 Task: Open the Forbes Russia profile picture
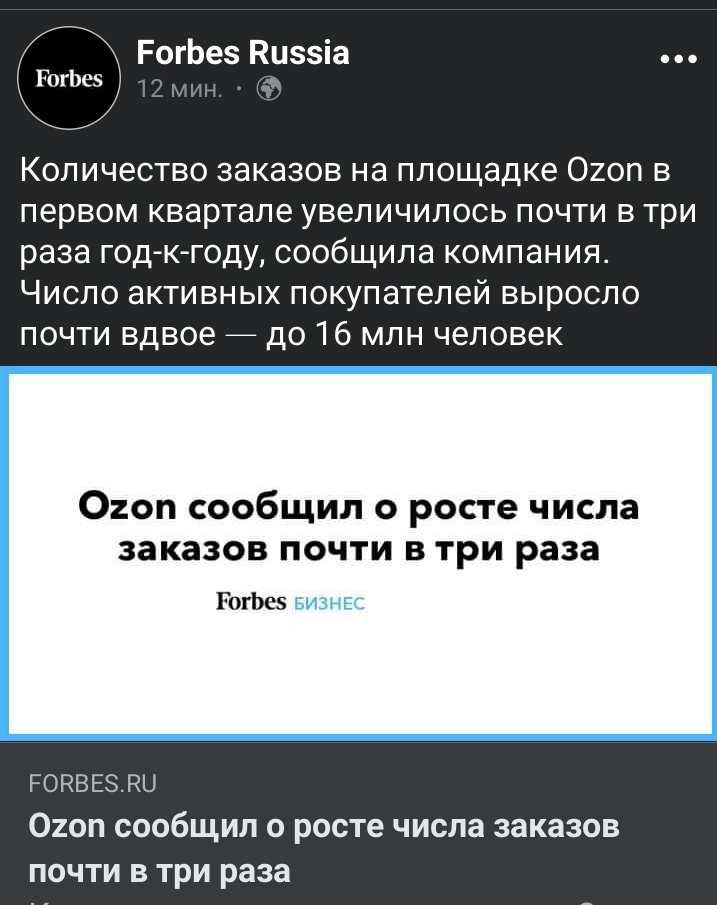coord(69,79)
